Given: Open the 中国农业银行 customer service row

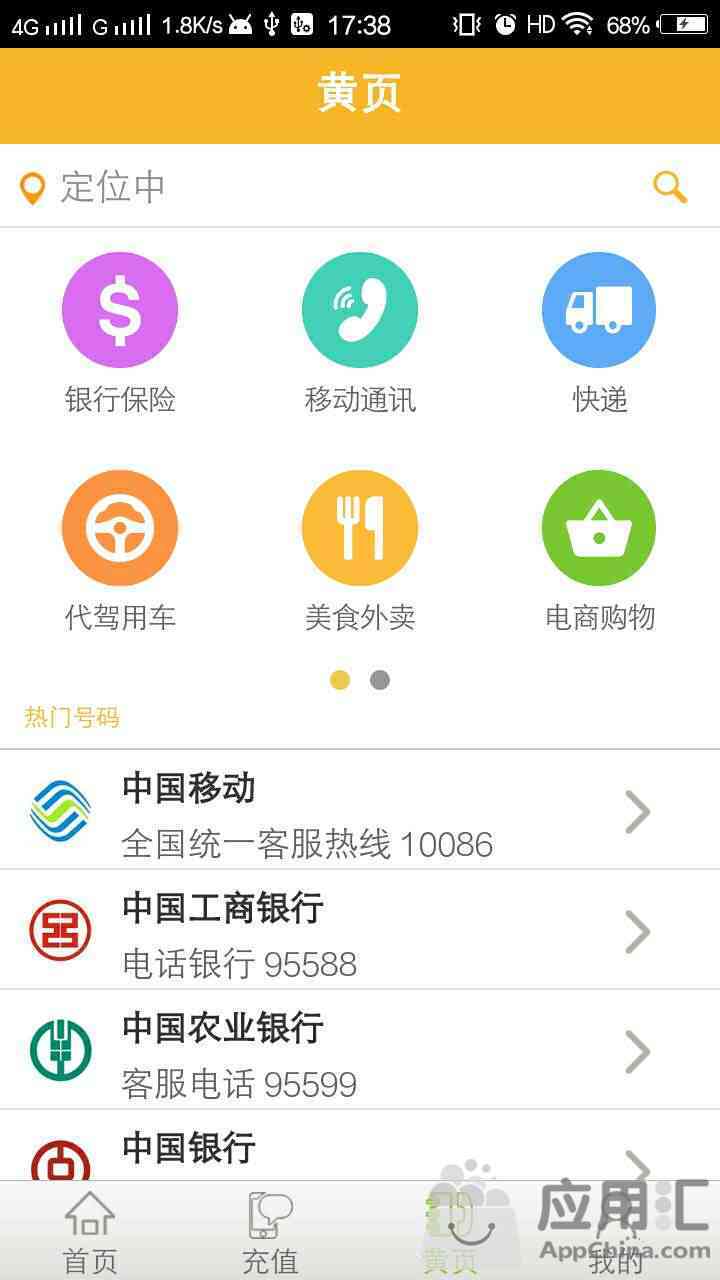Looking at the screenshot, I should pyautogui.click(x=360, y=1050).
